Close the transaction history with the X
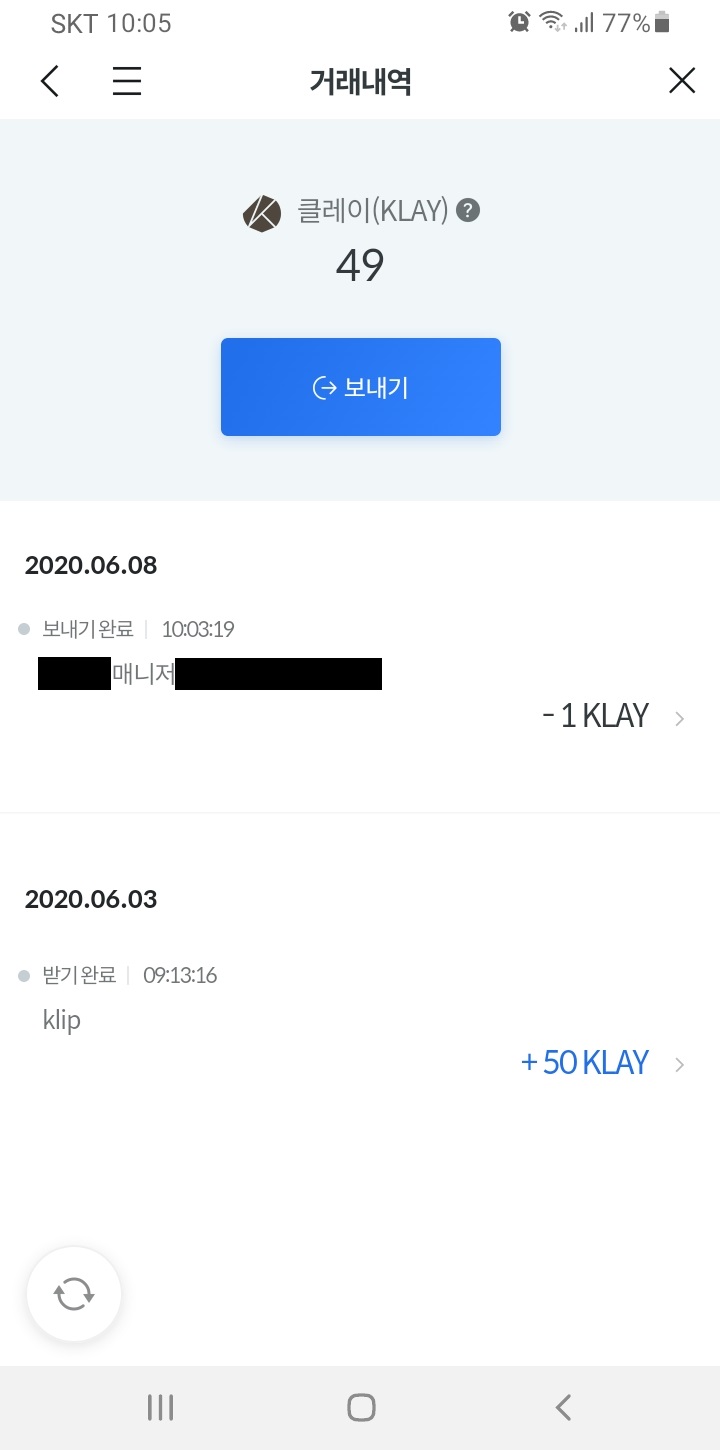The width and height of the screenshot is (720, 1450). pos(681,80)
